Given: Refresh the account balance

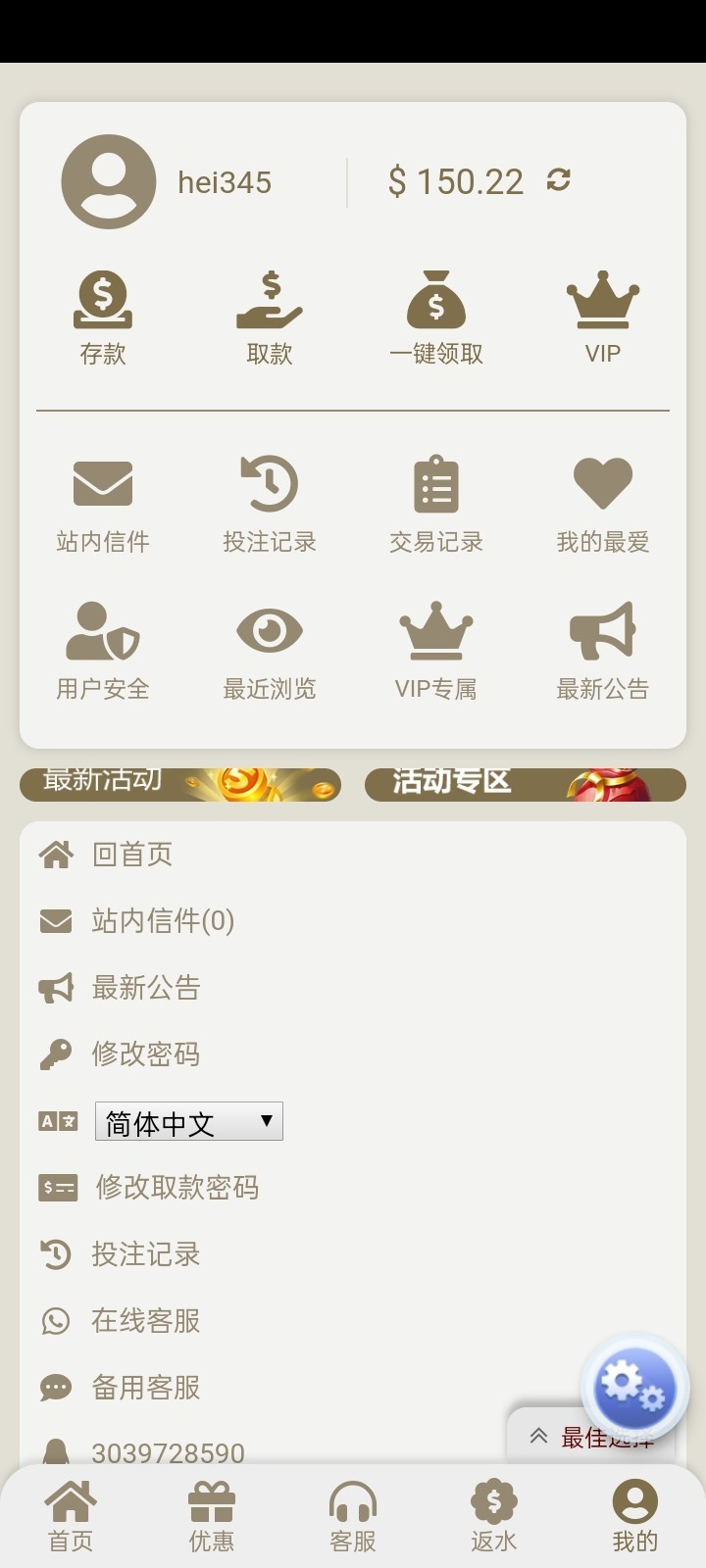Looking at the screenshot, I should point(559,180).
